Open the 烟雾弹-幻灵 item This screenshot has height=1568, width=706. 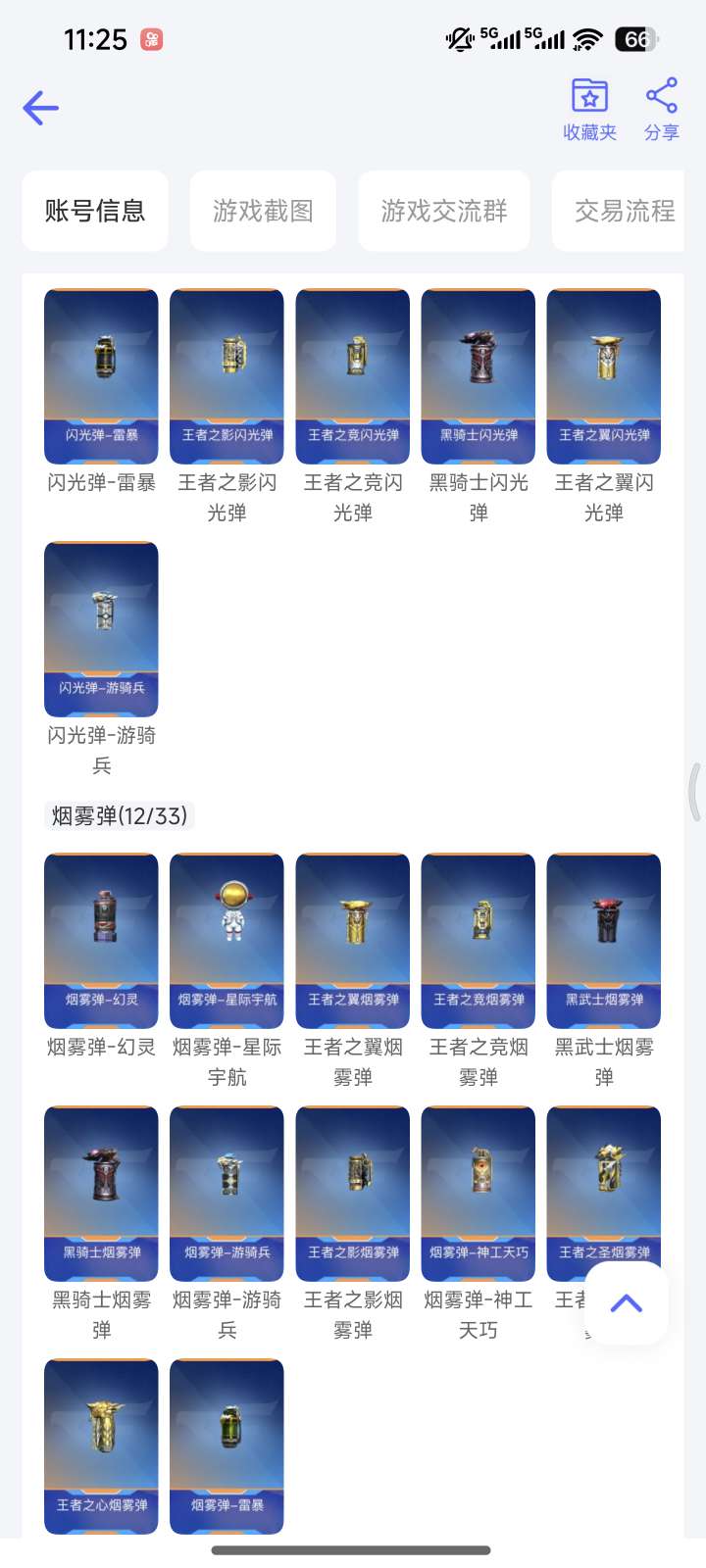pyautogui.click(x=101, y=941)
